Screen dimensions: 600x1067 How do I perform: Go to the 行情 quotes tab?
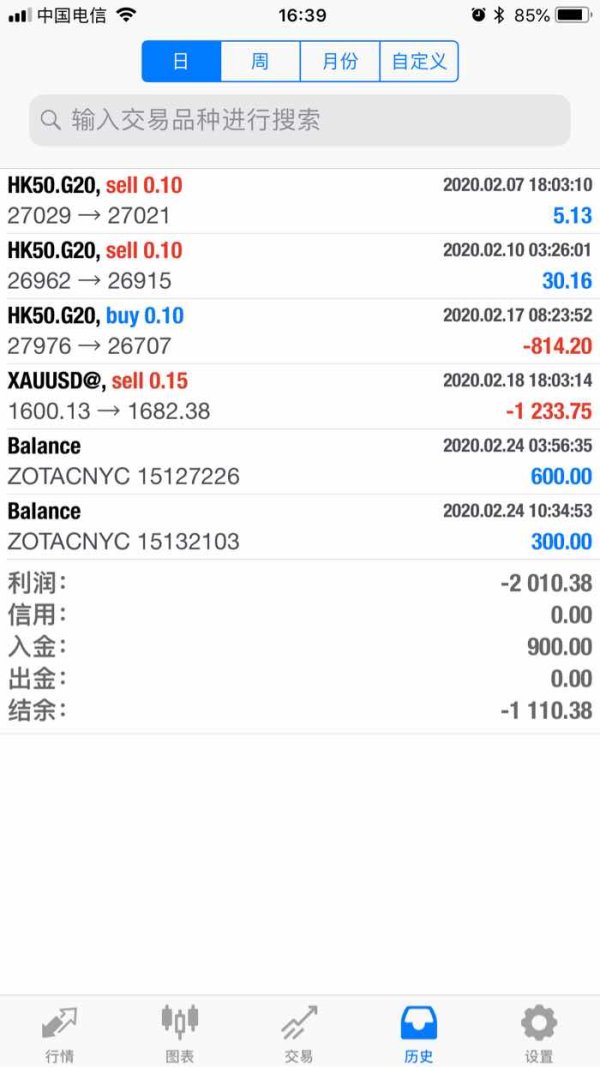[x=59, y=1032]
